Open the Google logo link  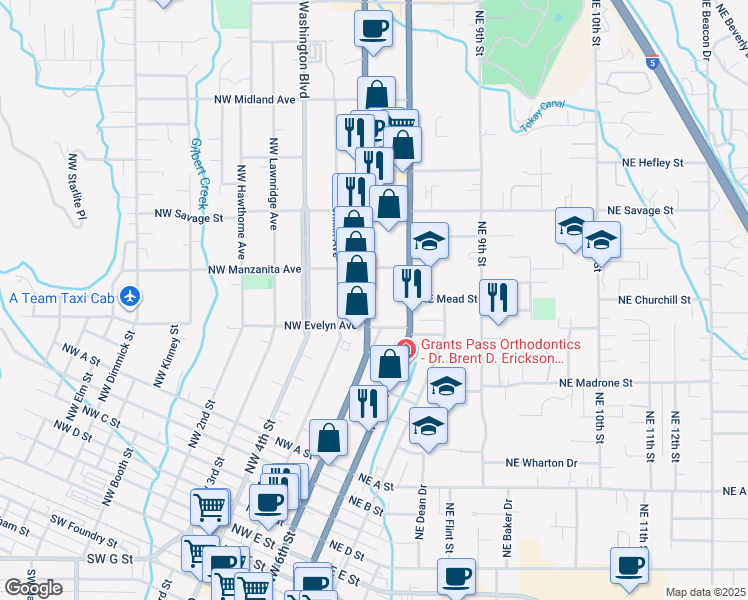coord(33,589)
